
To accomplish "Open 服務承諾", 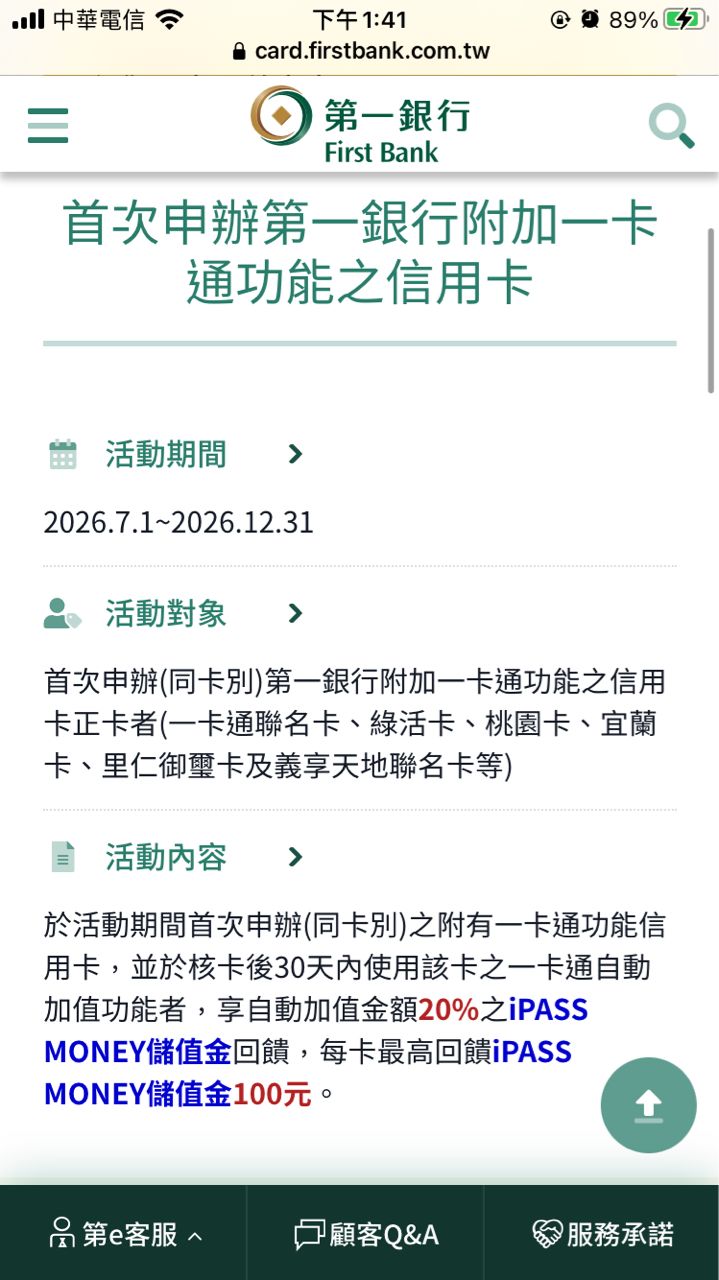I will click(602, 1234).
